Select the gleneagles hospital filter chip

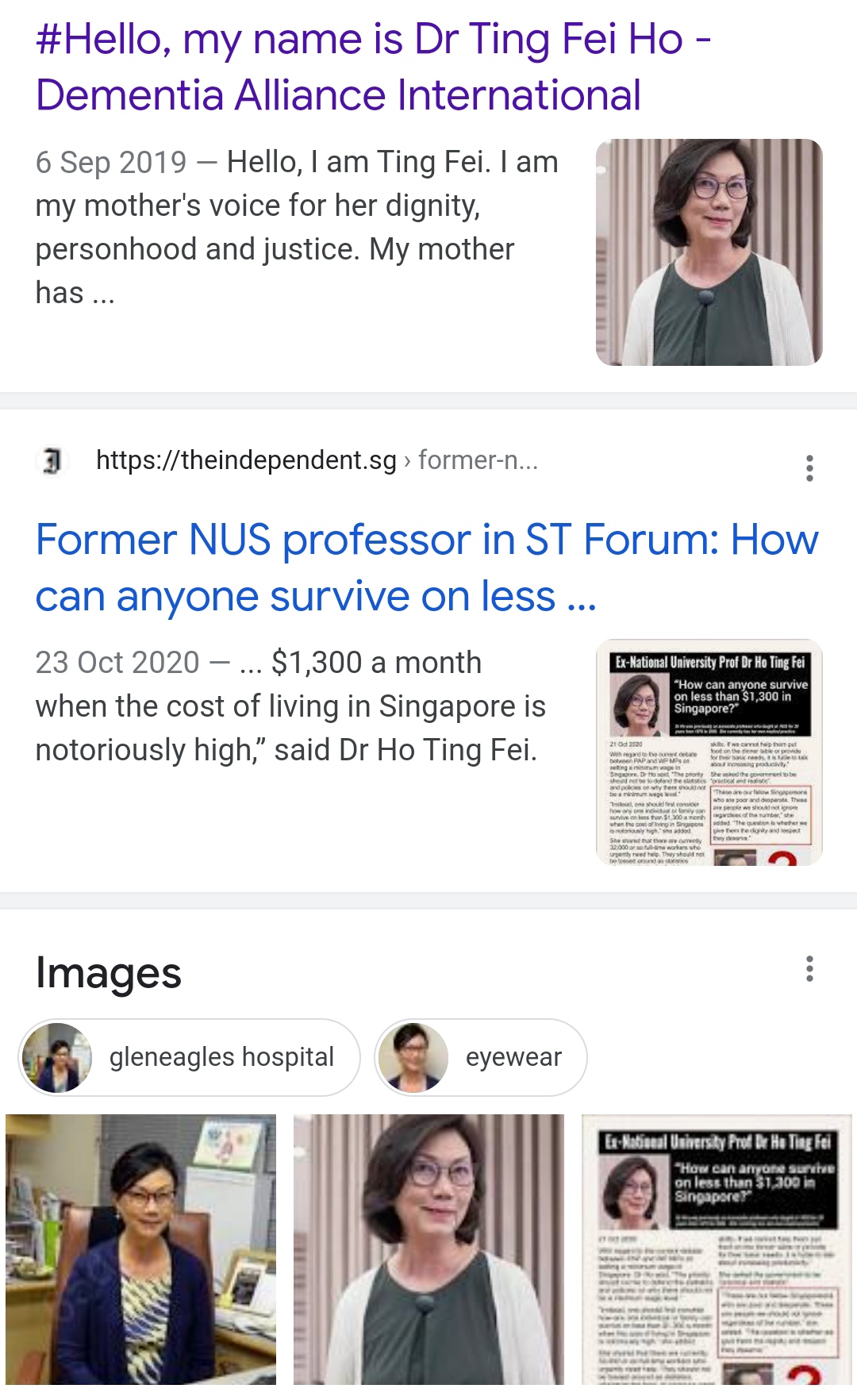pyautogui.click(x=189, y=1057)
